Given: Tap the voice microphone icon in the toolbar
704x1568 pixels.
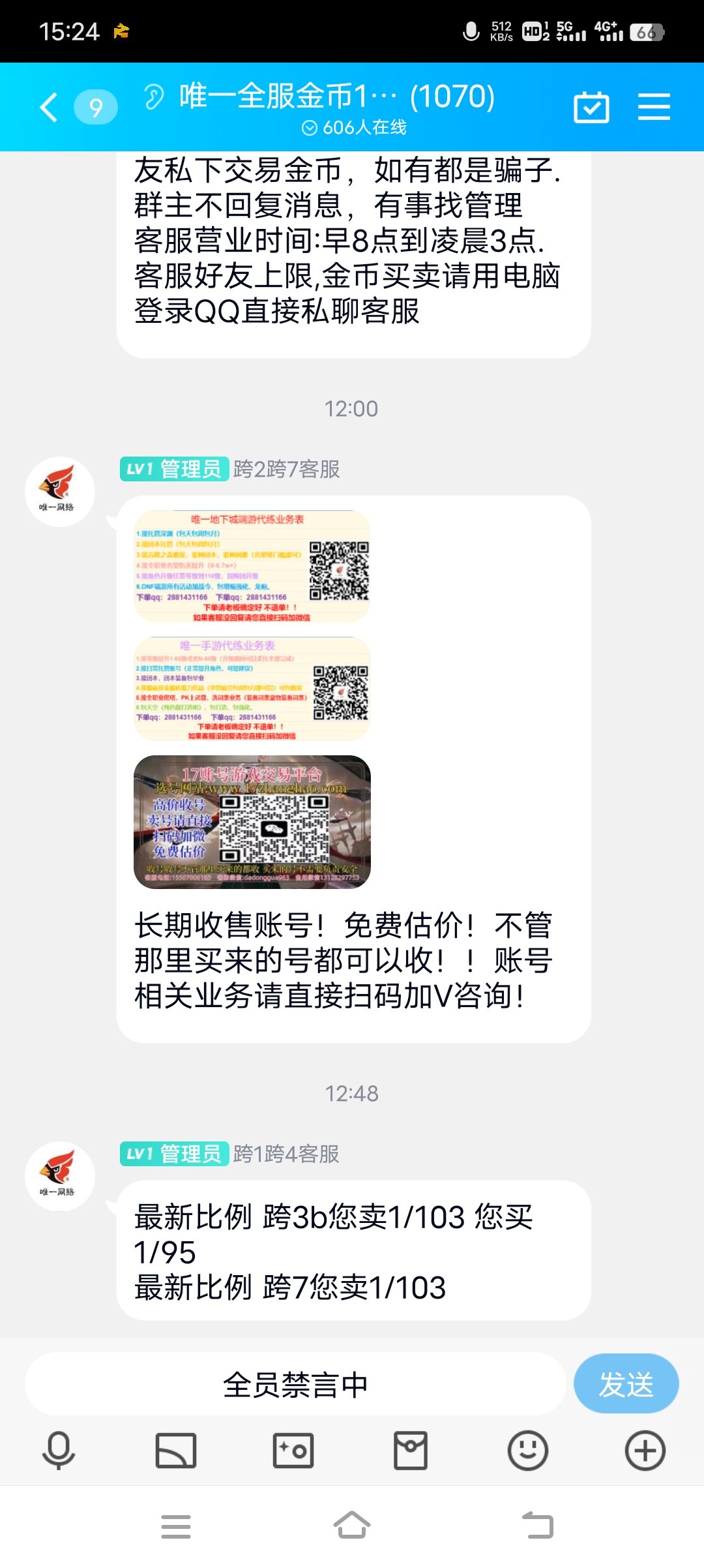Looking at the screenshot, I should 59,1451.
